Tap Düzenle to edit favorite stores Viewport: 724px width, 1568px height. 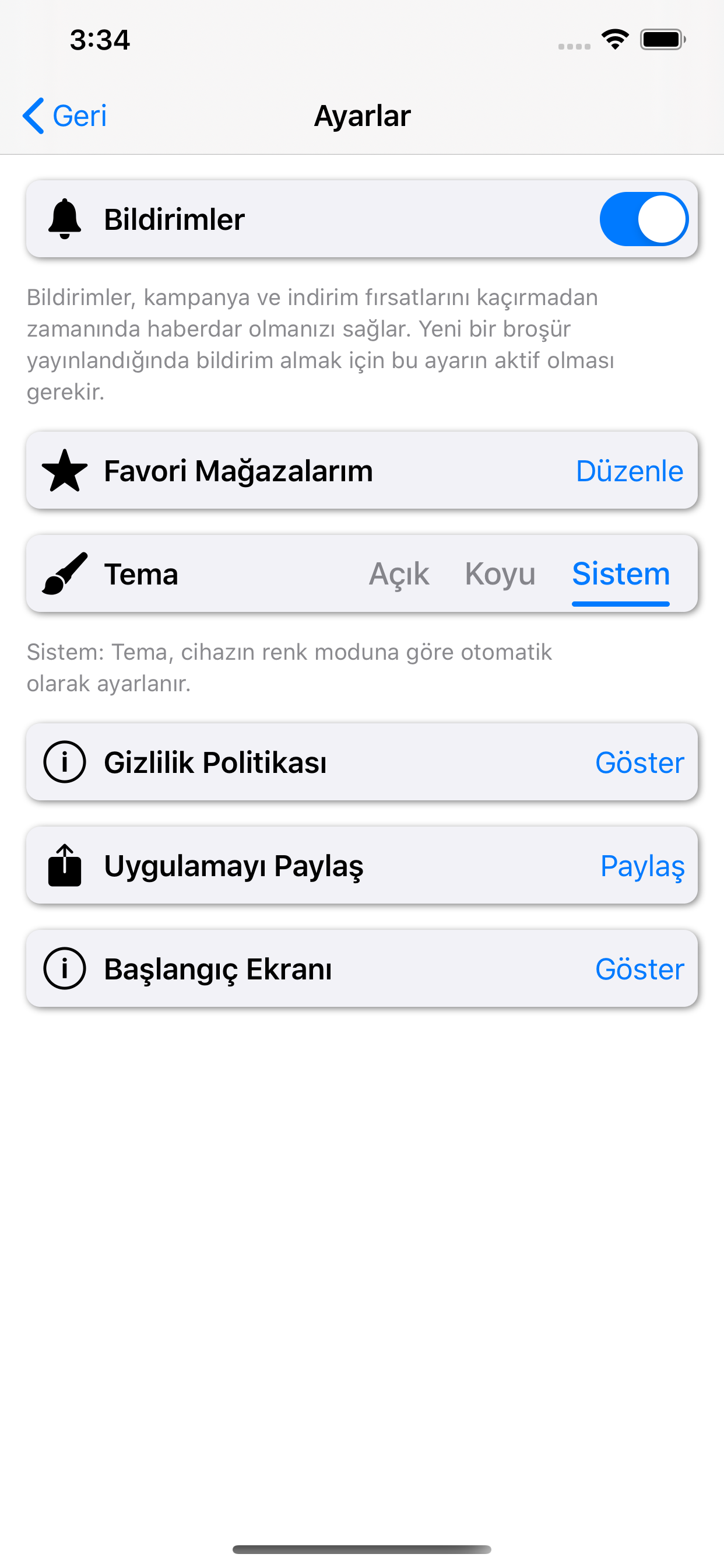[630, 470]
